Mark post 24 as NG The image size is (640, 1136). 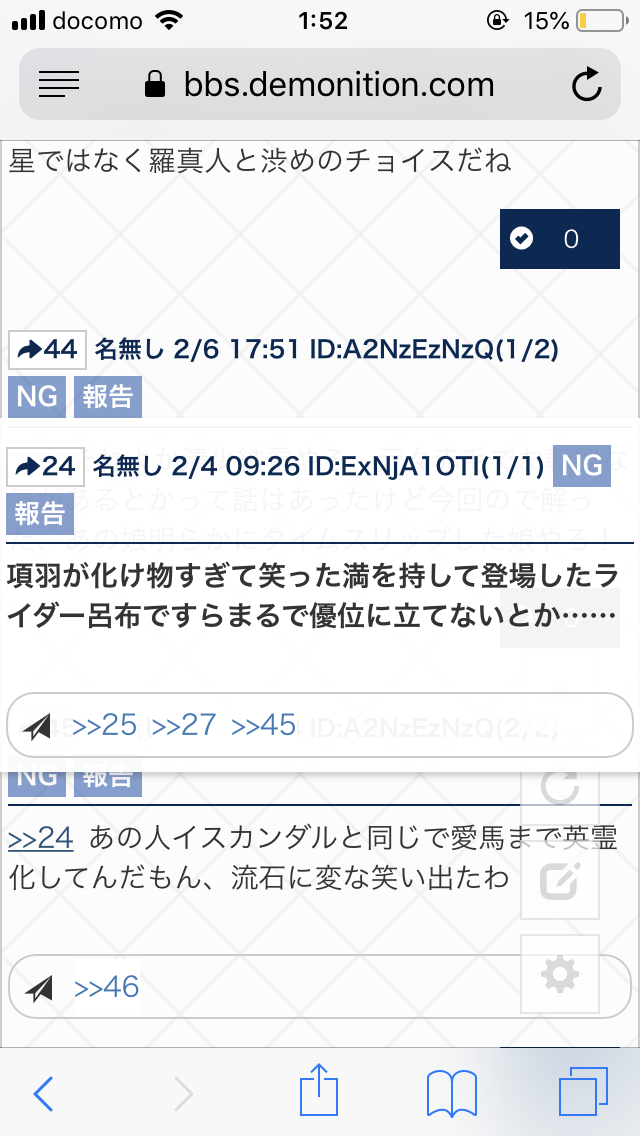click(582, 466)
